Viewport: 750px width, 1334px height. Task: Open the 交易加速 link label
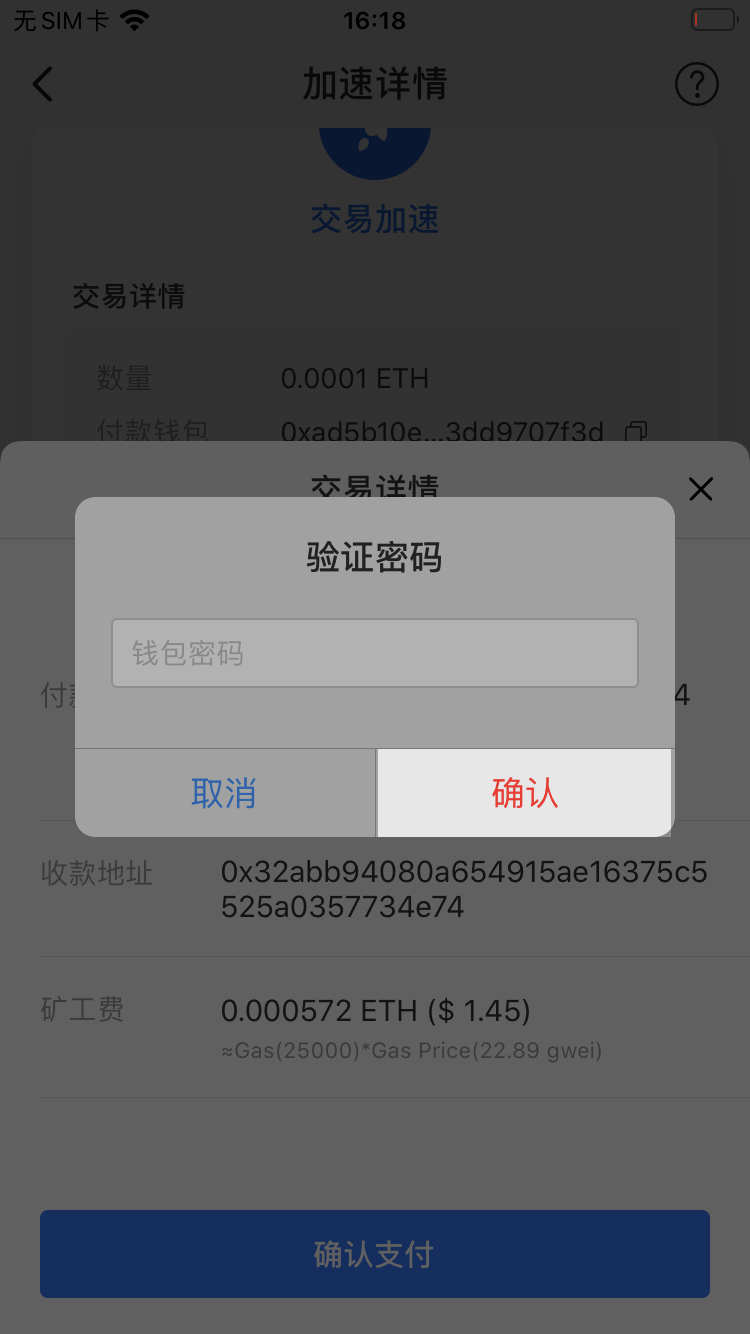pyautogui.click(x=374, y=219)
